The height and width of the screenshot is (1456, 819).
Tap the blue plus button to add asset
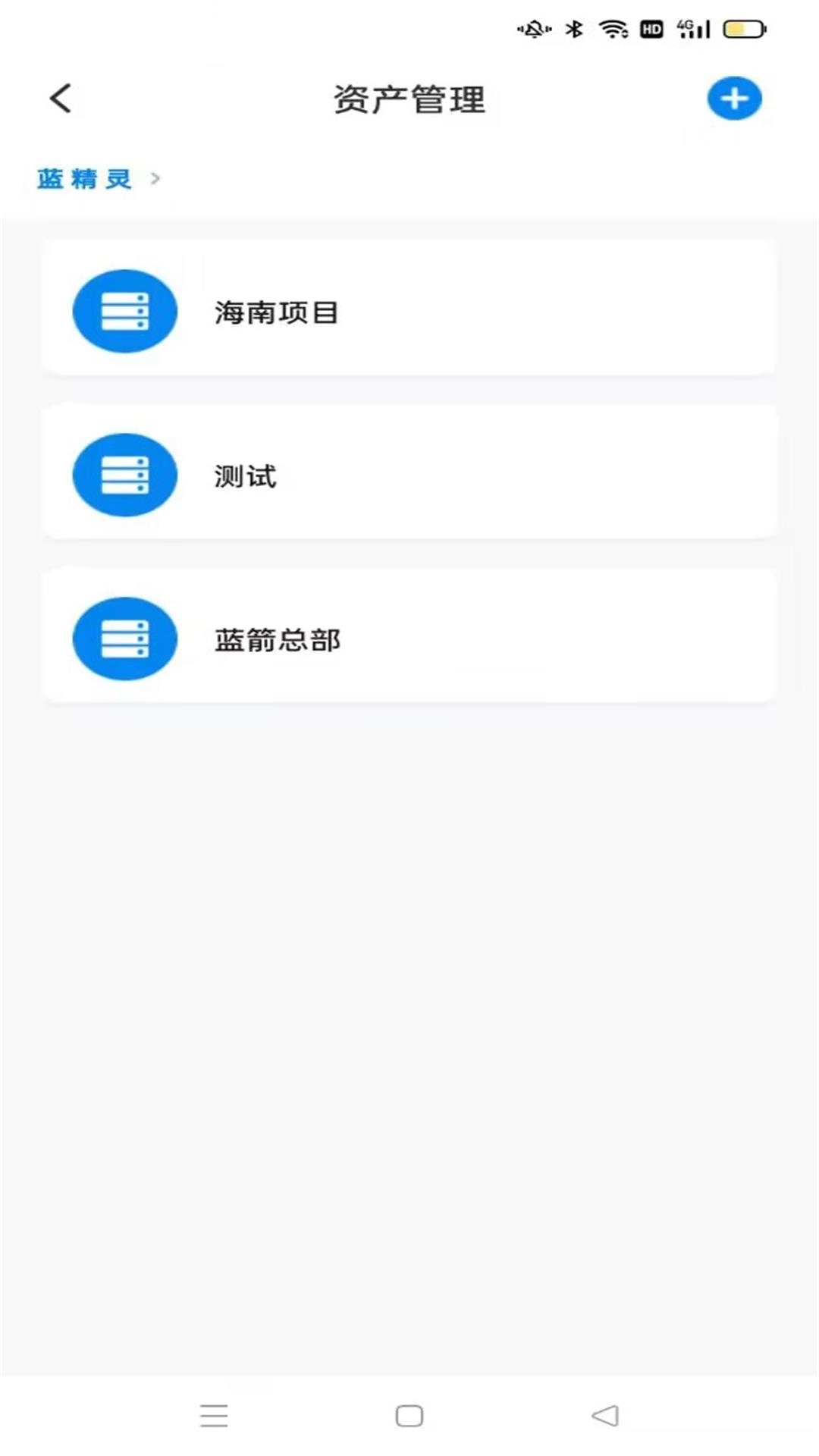(733, 98)
